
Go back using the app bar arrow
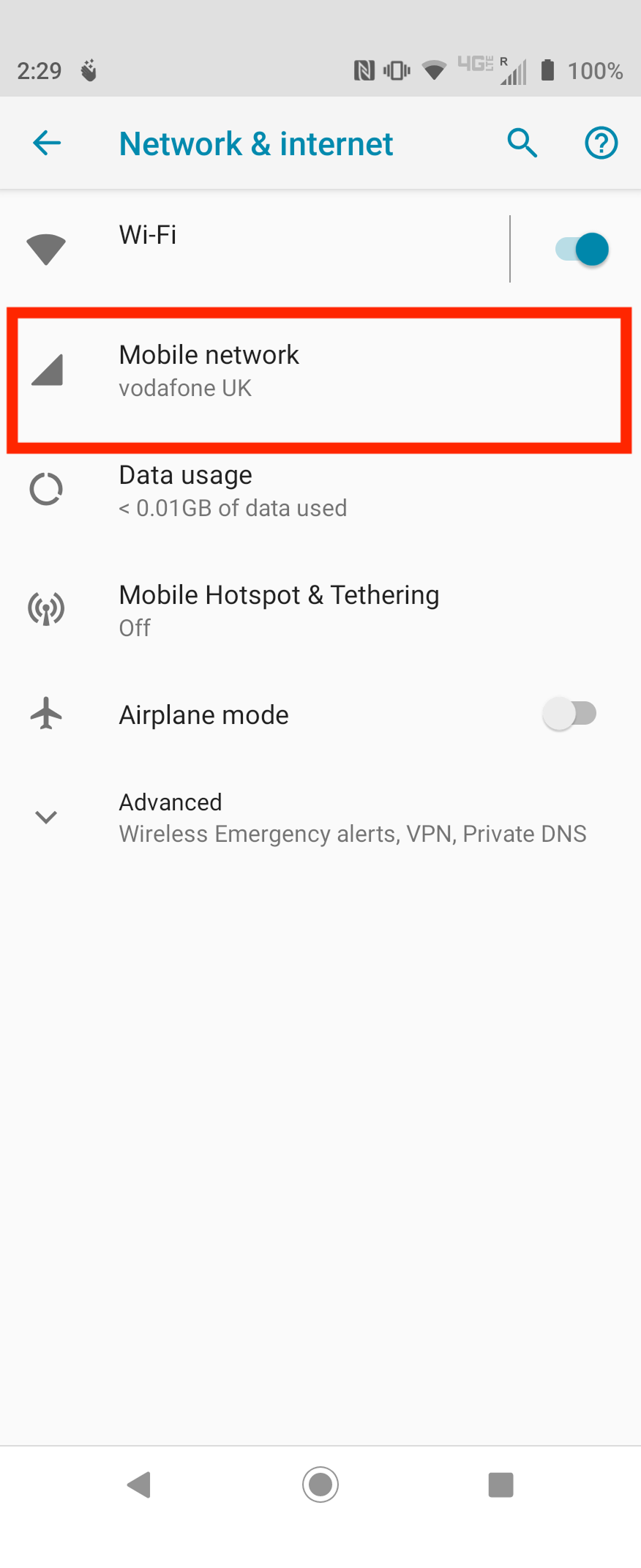click(x=47, y=143)
